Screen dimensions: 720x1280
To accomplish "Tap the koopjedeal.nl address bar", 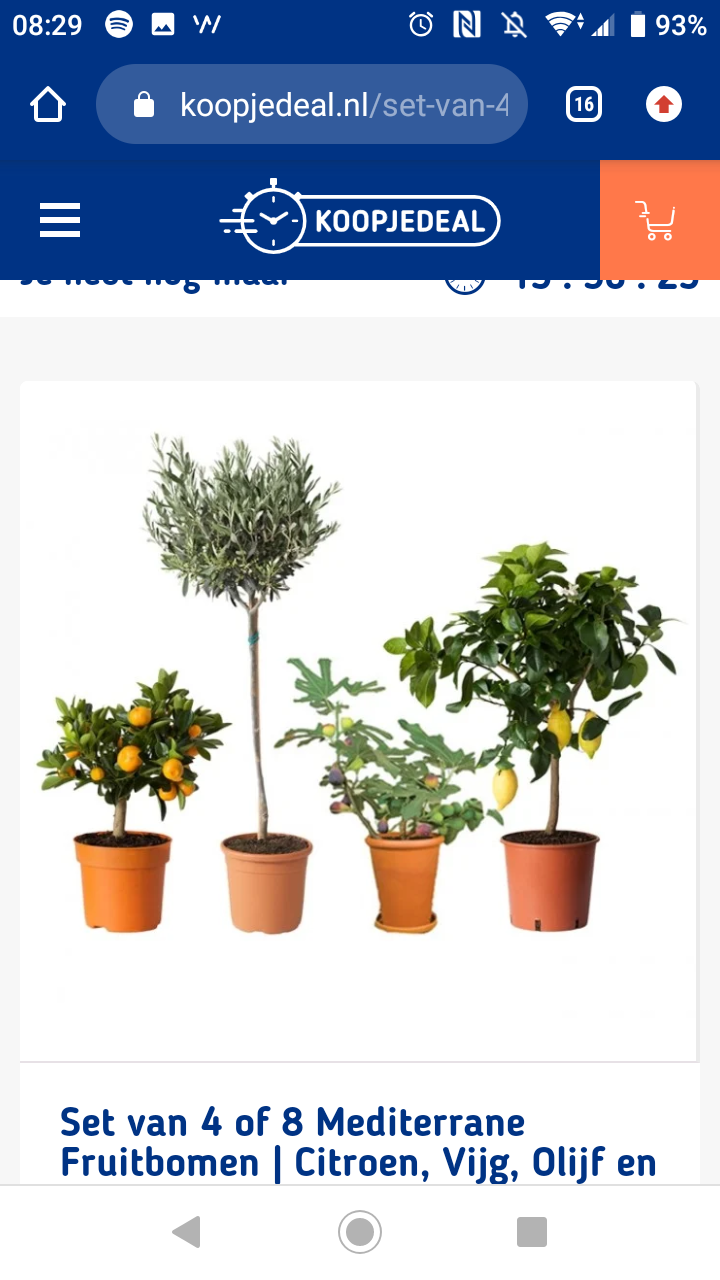I will click(x=312, y=104).
